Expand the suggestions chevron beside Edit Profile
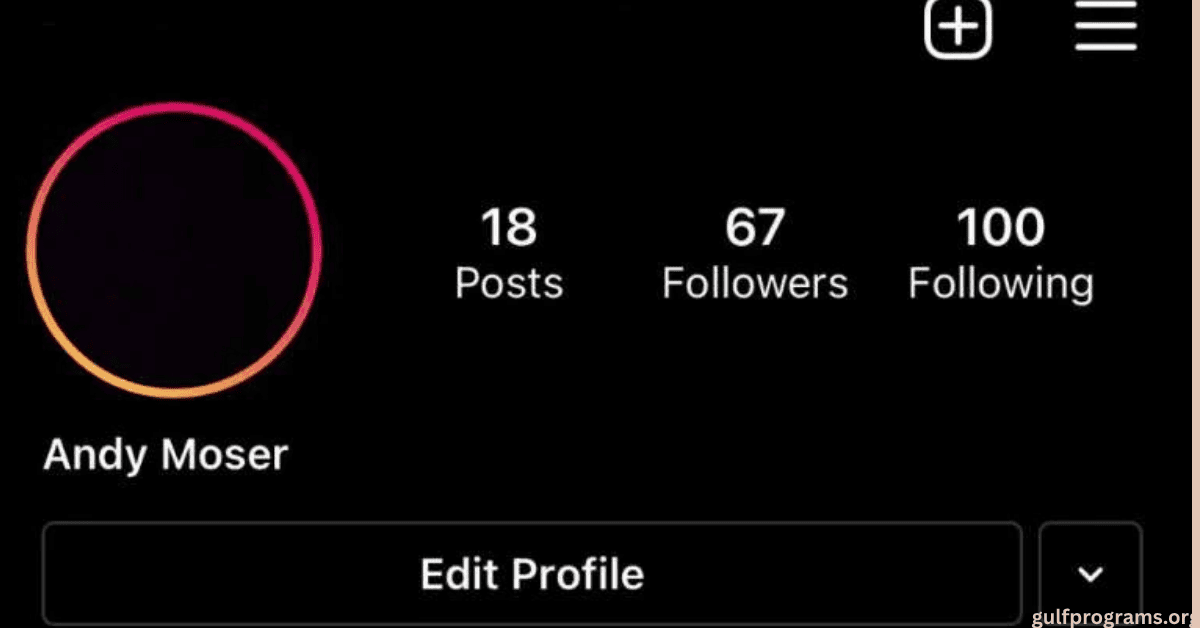This screenshot has height=628, width=1200. [1090, 574]
